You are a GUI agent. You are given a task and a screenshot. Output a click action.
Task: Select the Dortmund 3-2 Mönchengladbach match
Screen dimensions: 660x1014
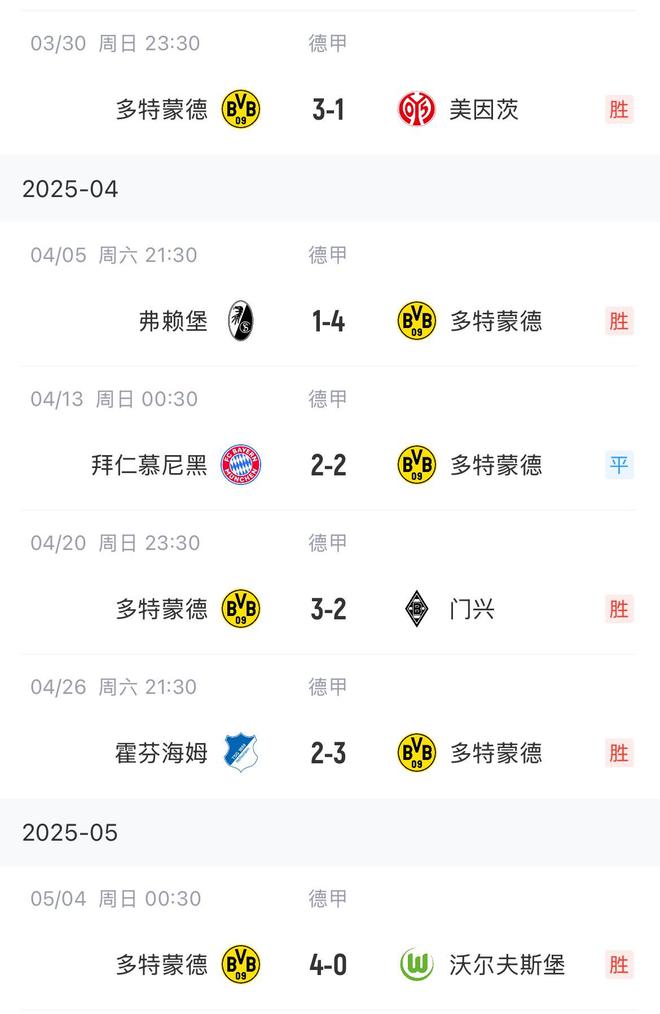click(x=328, y=609)
